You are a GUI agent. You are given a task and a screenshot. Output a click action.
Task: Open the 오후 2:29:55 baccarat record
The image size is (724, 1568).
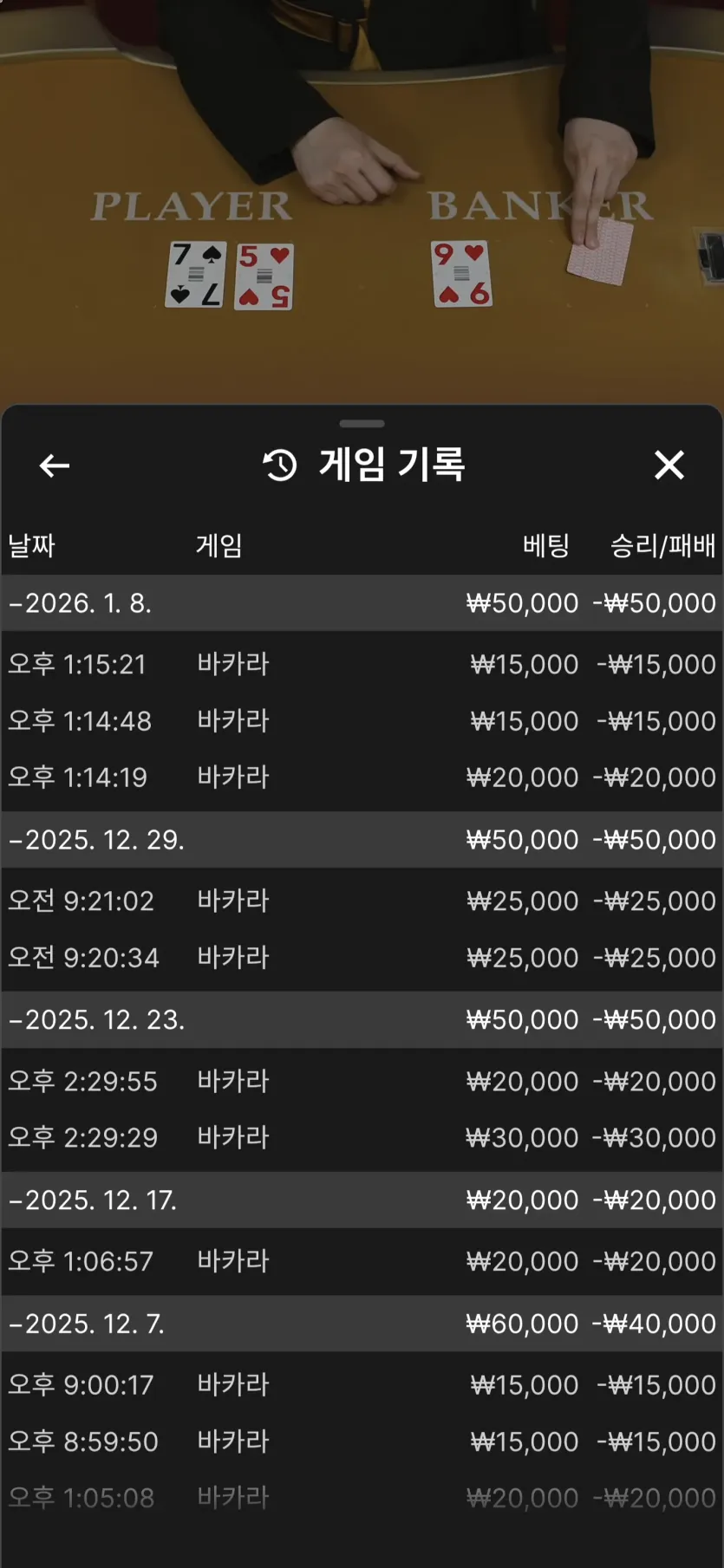tap(362, 1081)
